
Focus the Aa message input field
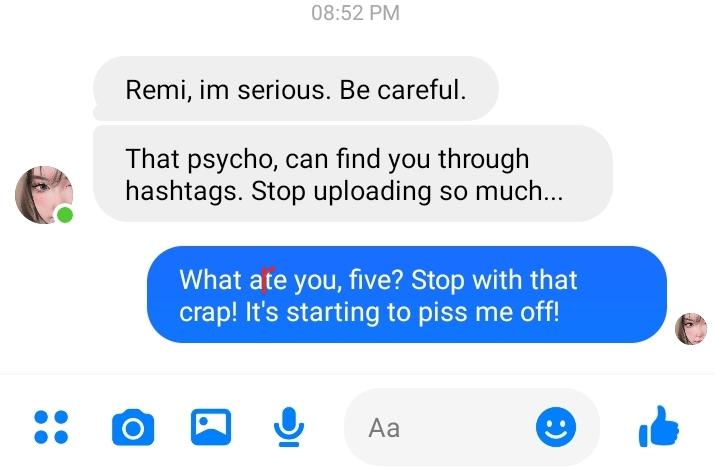click(440, 428)
